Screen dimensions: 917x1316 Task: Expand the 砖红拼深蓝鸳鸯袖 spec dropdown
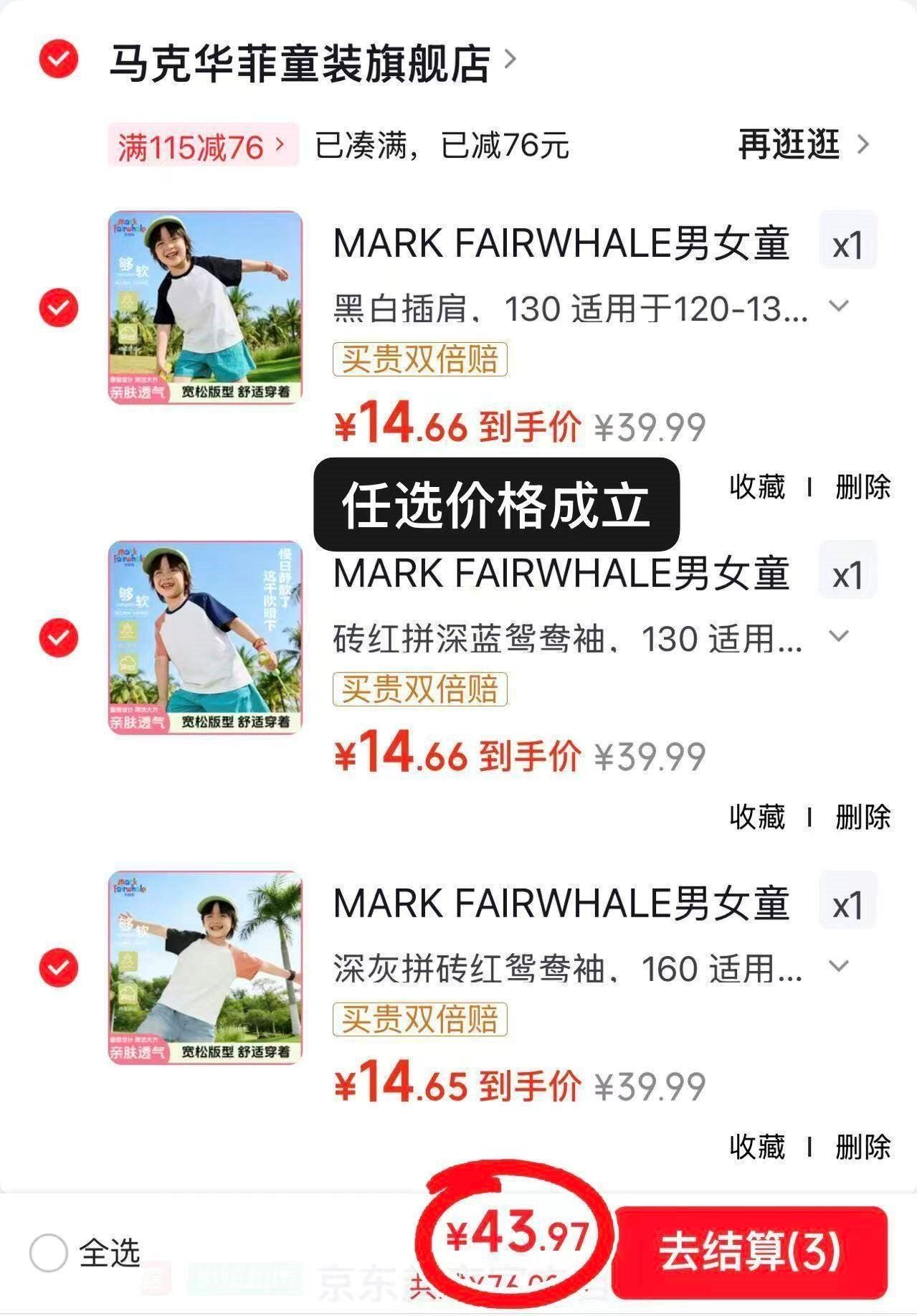coord(838,636)
